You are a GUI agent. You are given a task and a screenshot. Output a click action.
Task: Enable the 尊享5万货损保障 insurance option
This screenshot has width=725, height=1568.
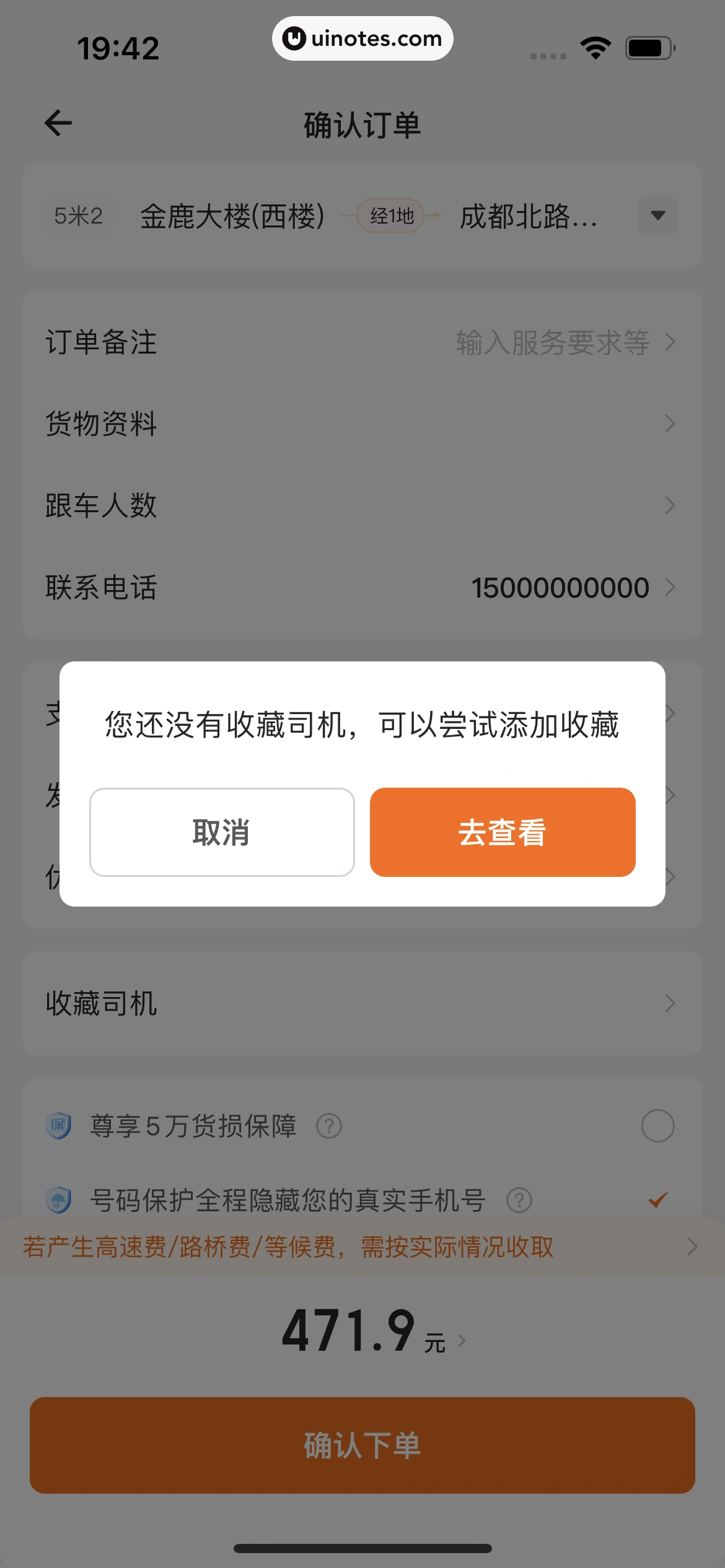pos(659,1125)
